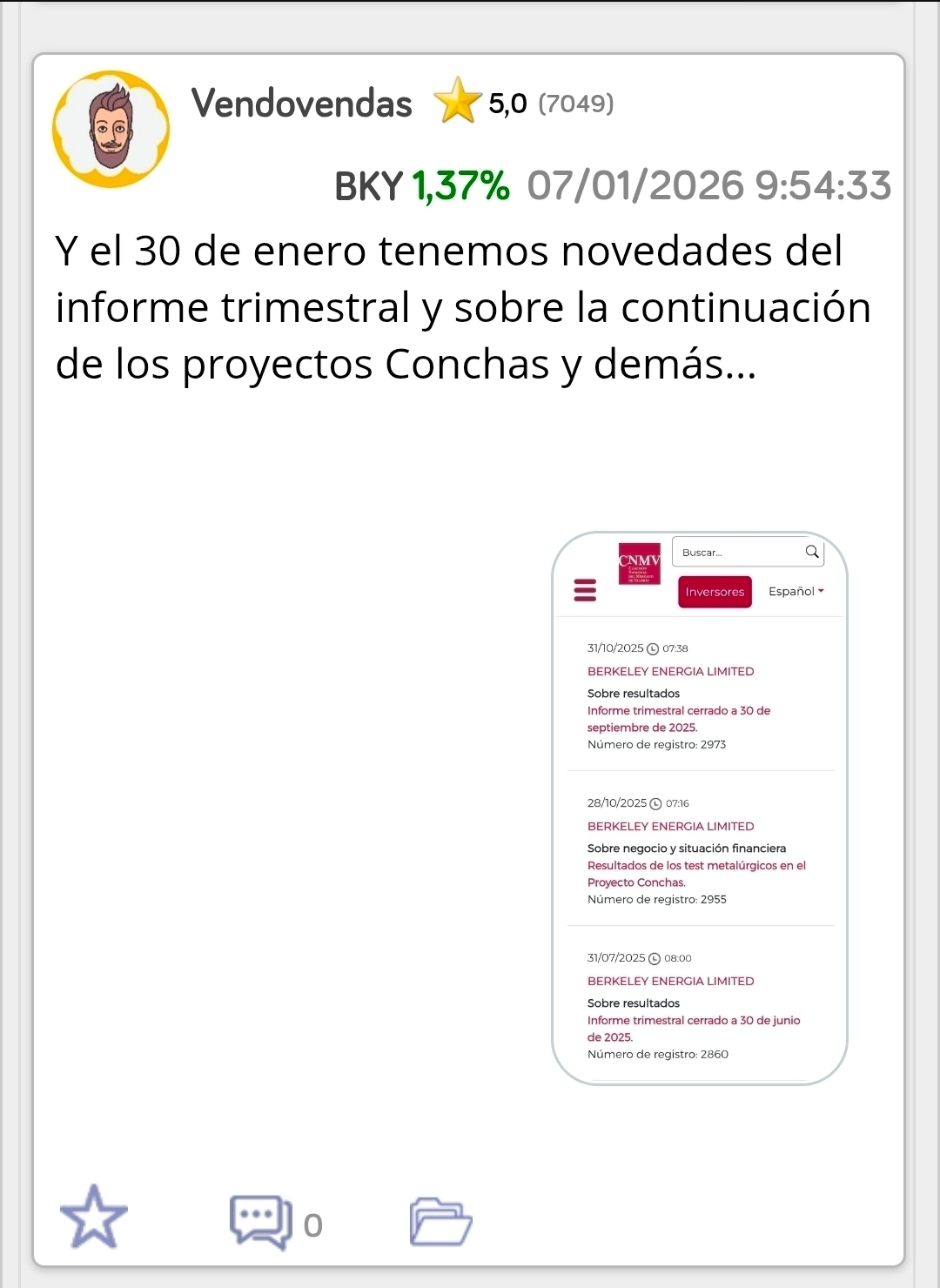Open Vendovendas' profile avatar
Image resolution: width=940 pixels, height=1288 pixels.
click(x=111, y=129)
